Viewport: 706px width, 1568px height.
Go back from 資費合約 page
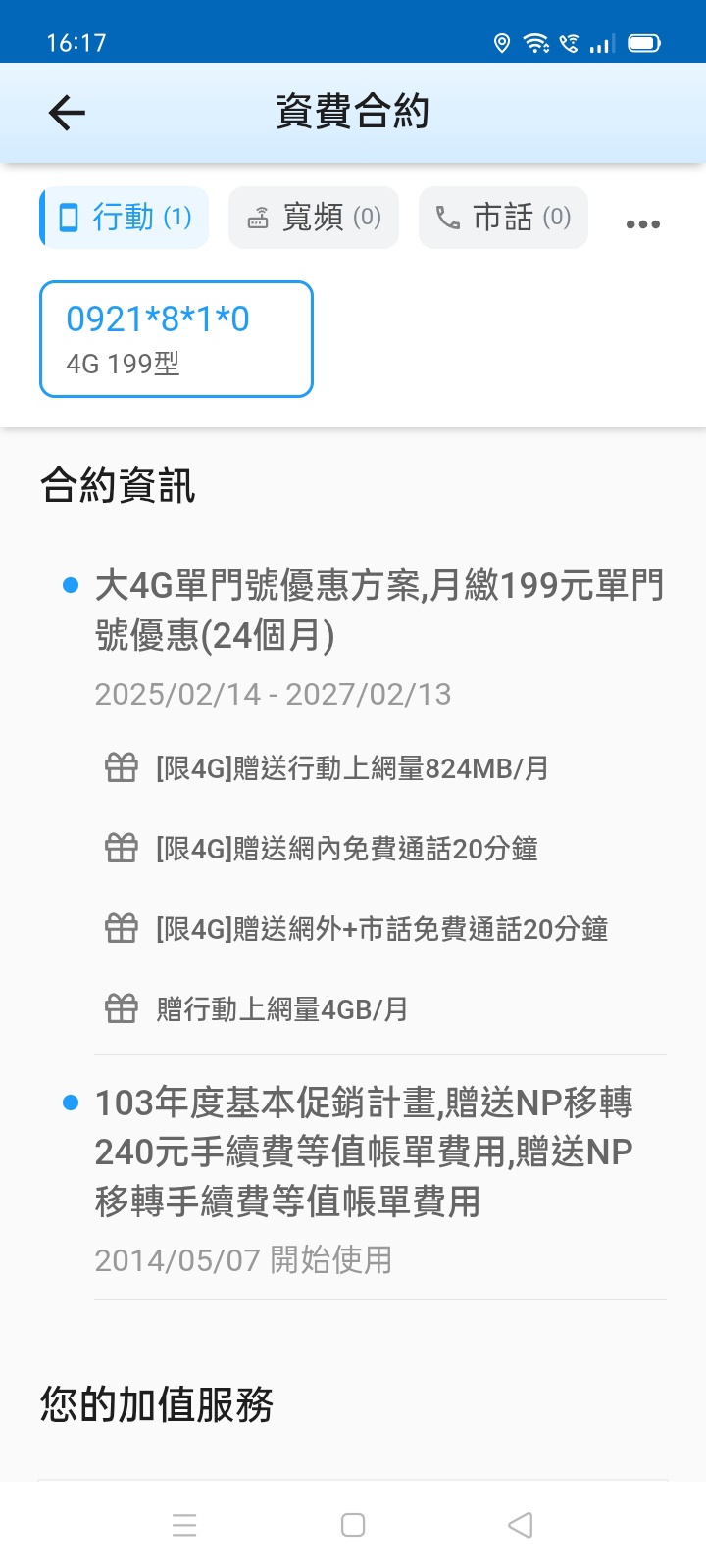click(67, 113)
